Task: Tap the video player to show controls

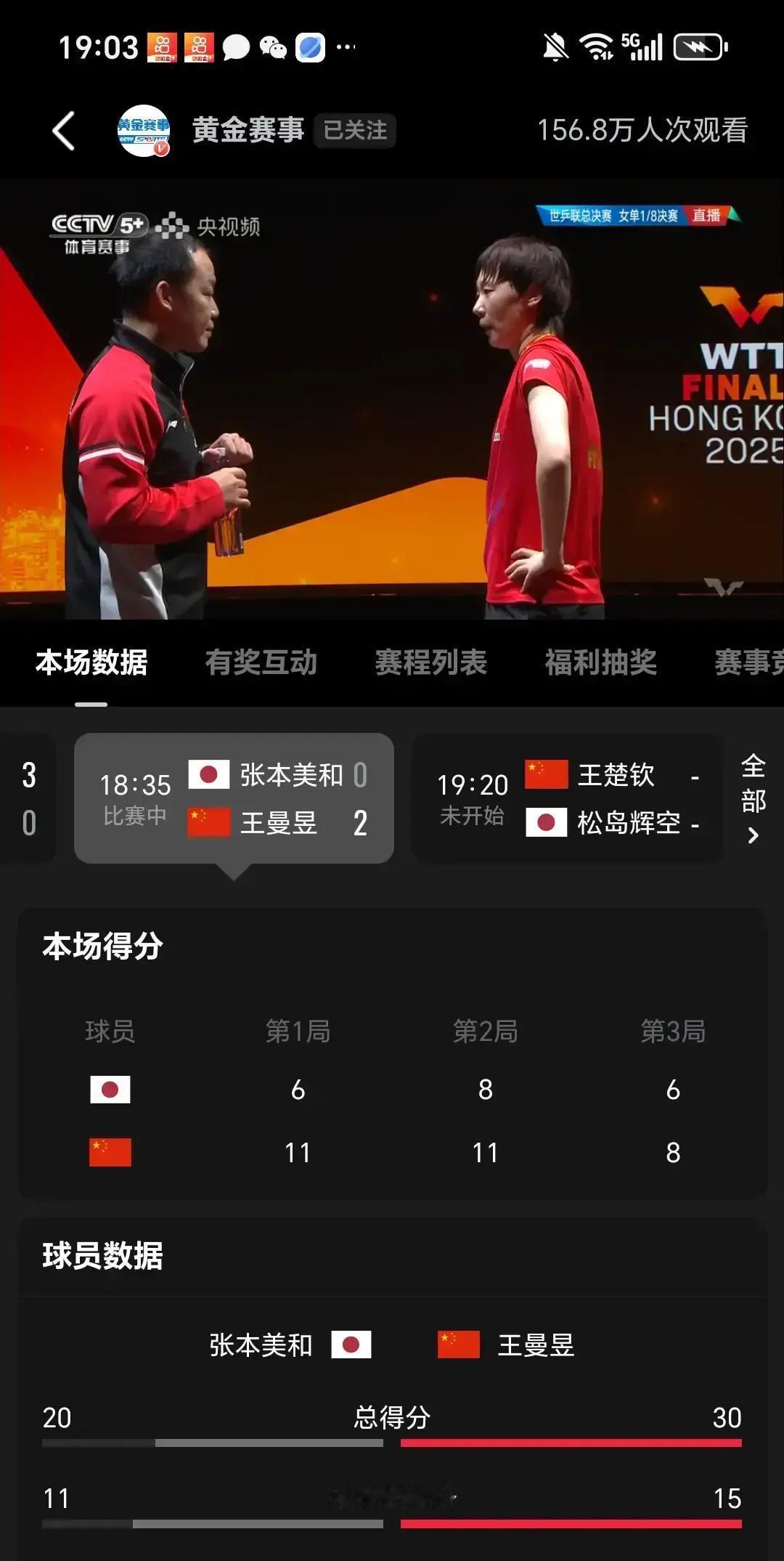Action: point(392,407)
